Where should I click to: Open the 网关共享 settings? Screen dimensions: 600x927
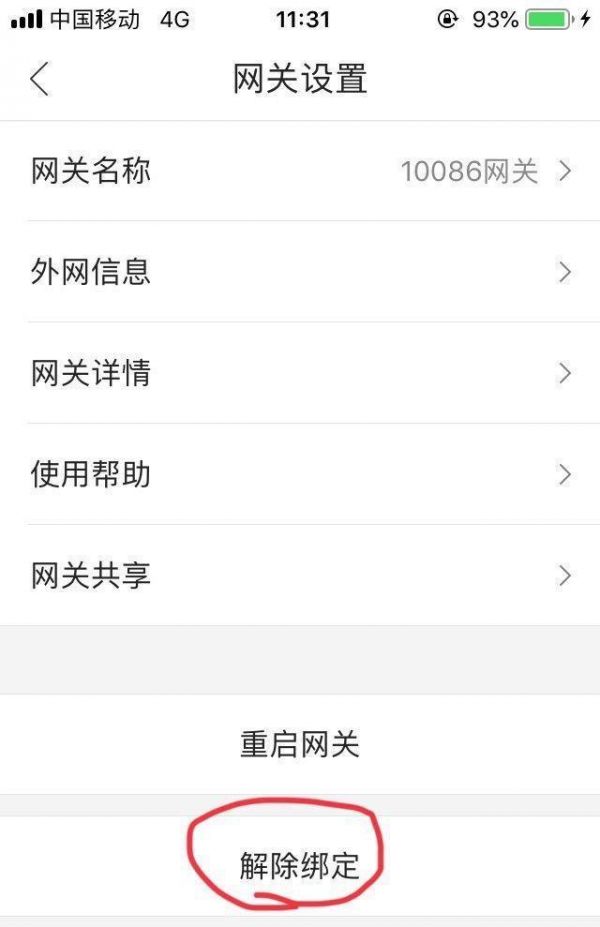coord(300,576)
